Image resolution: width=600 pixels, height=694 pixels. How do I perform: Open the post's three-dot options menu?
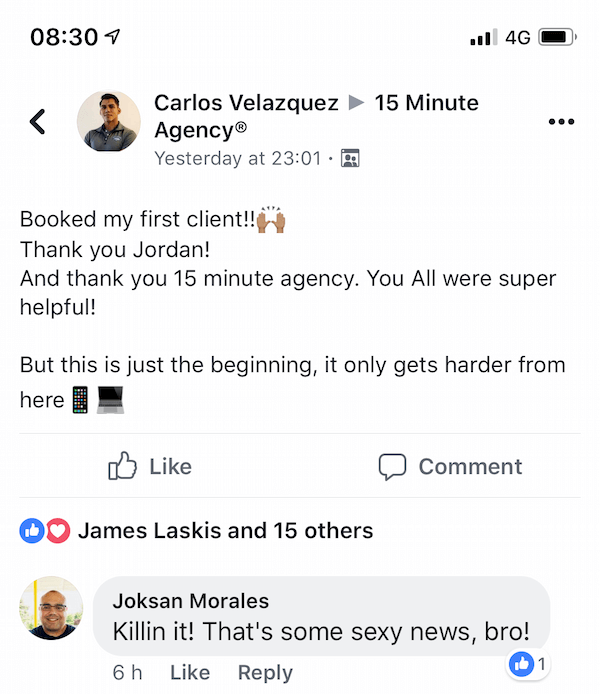pyautogui.click(x=562, y=122)
